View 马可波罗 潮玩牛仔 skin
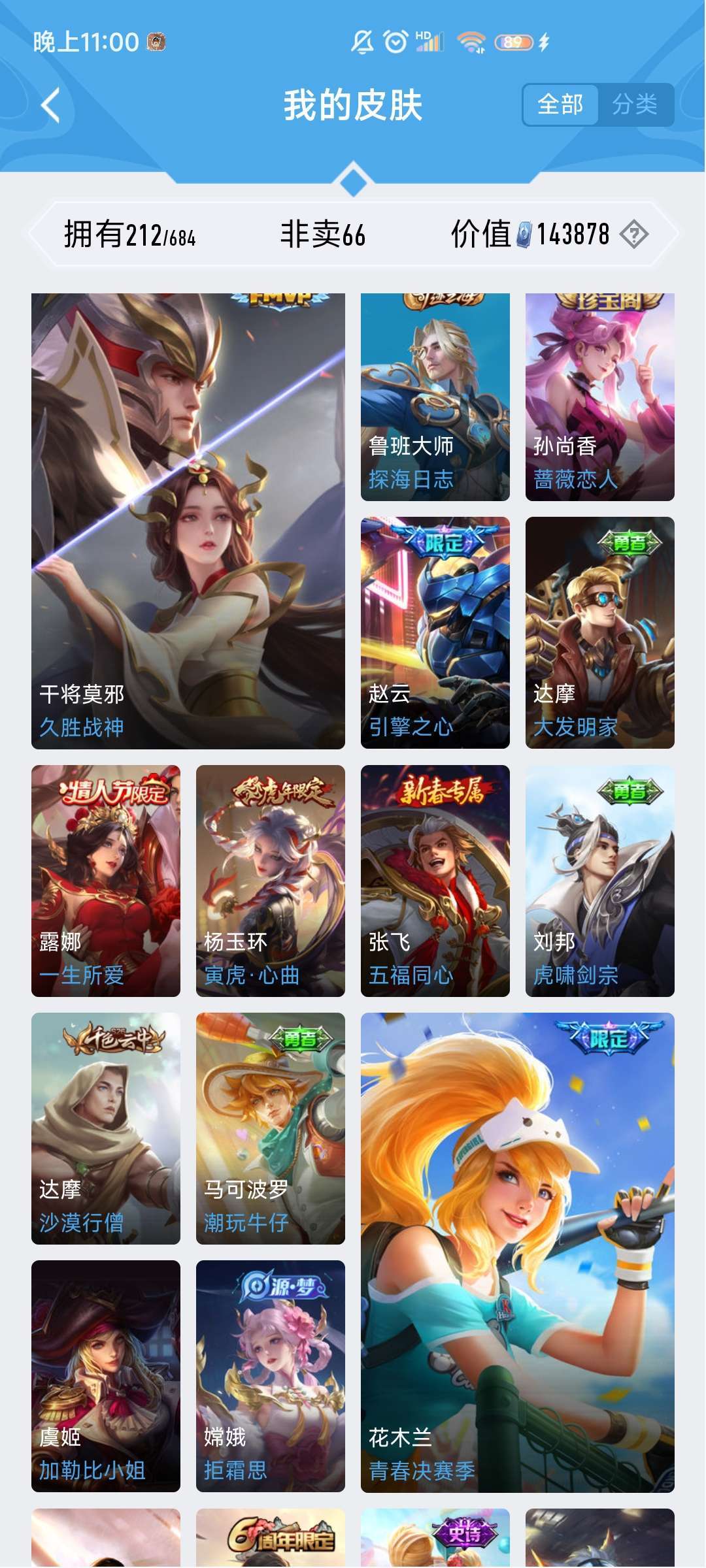This screenshot has width=706, height=1568. (x=271, y=1128)
